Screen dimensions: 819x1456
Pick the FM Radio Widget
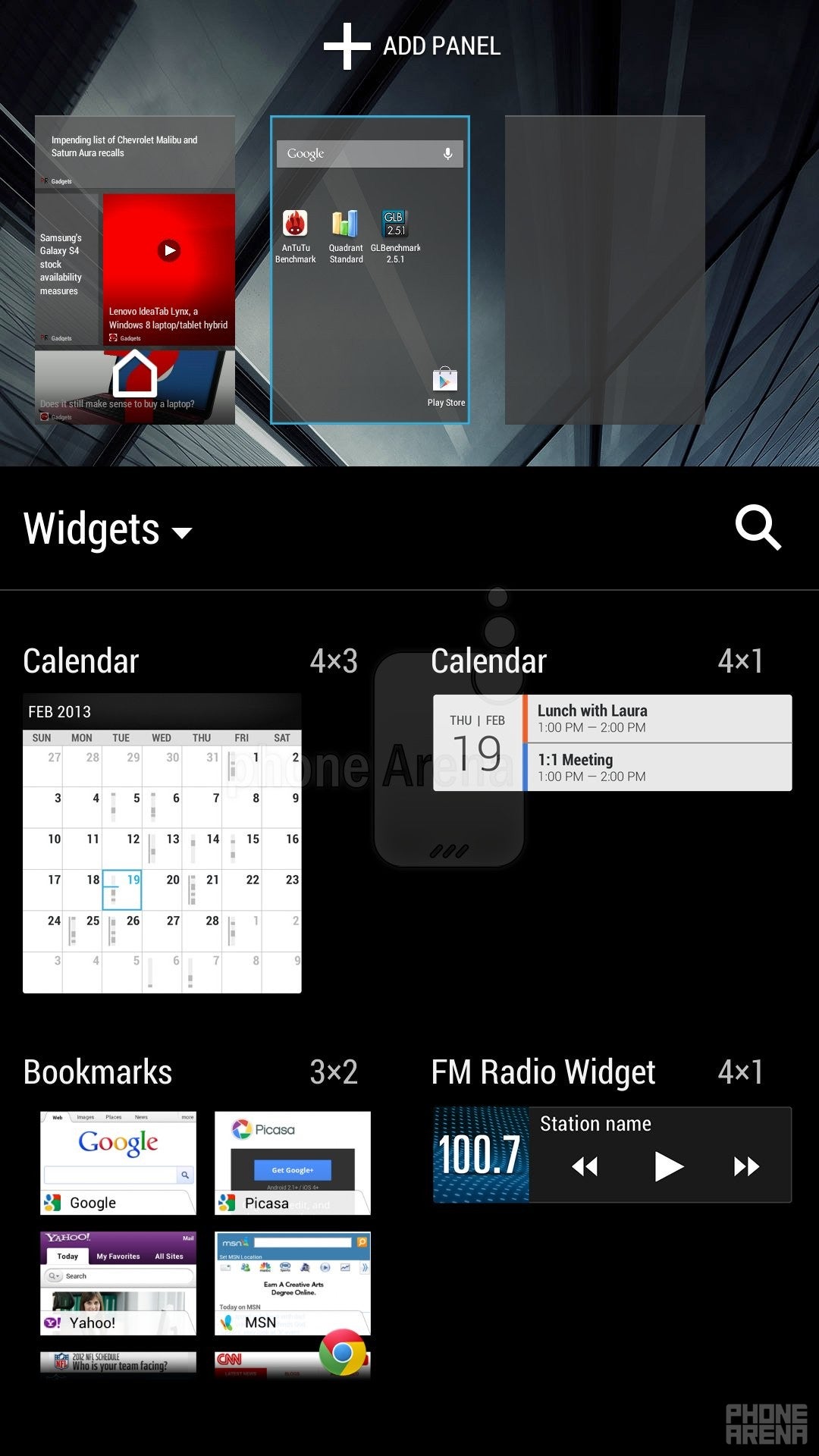[x=612, y=1154]
